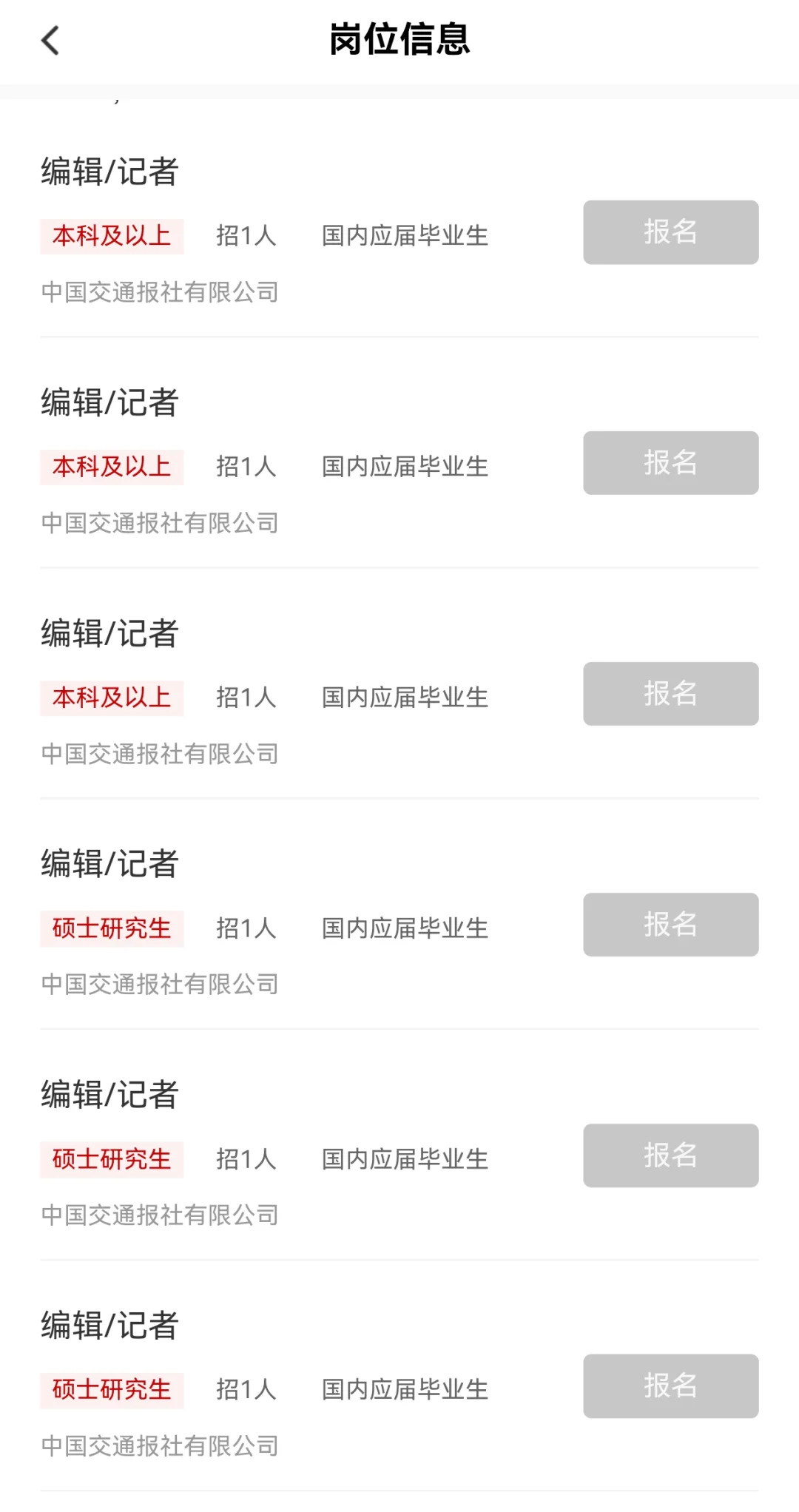Tap the back chevron in the header

50,42
